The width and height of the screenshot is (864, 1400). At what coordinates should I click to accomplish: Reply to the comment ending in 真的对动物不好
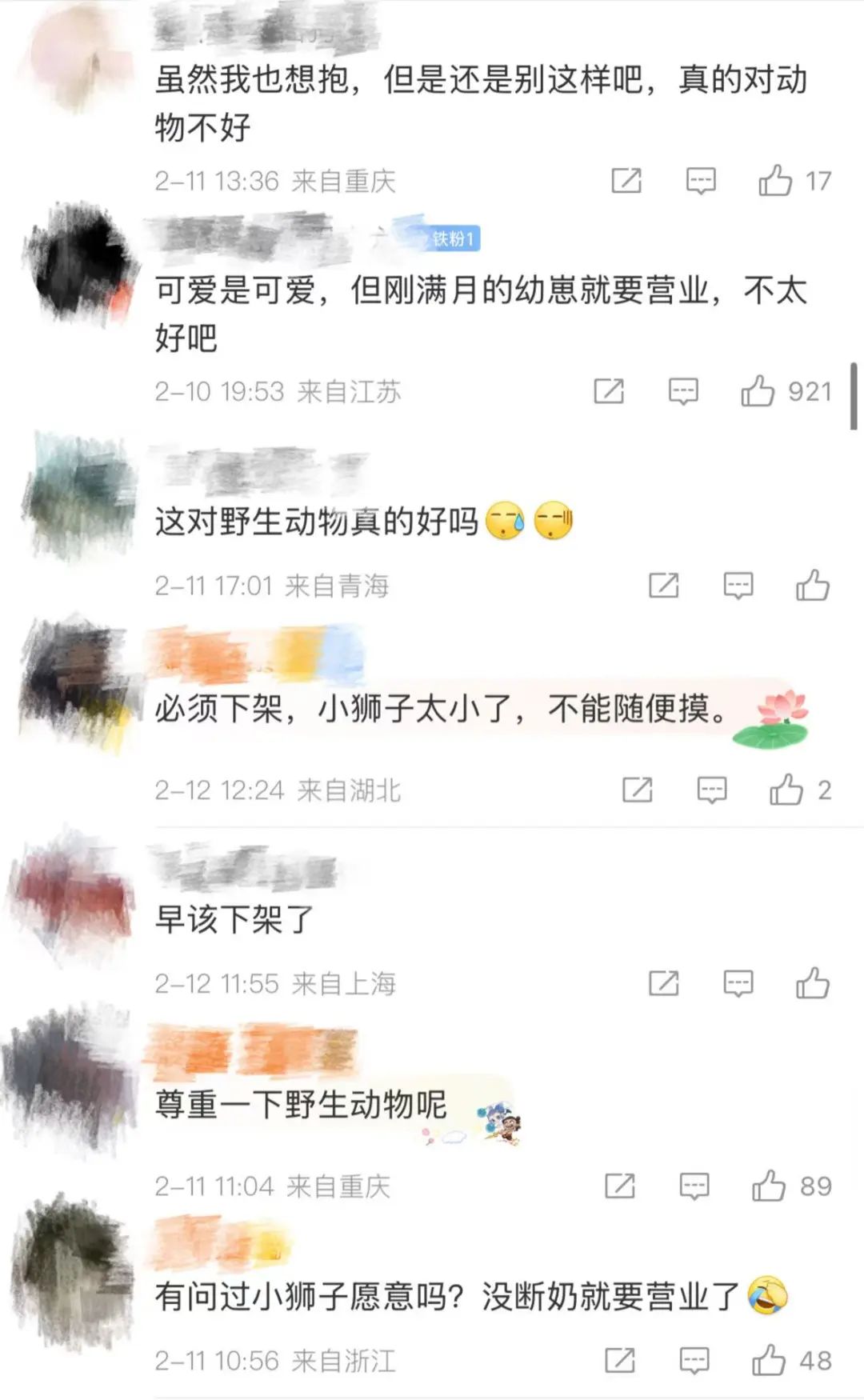click(701, 182)
